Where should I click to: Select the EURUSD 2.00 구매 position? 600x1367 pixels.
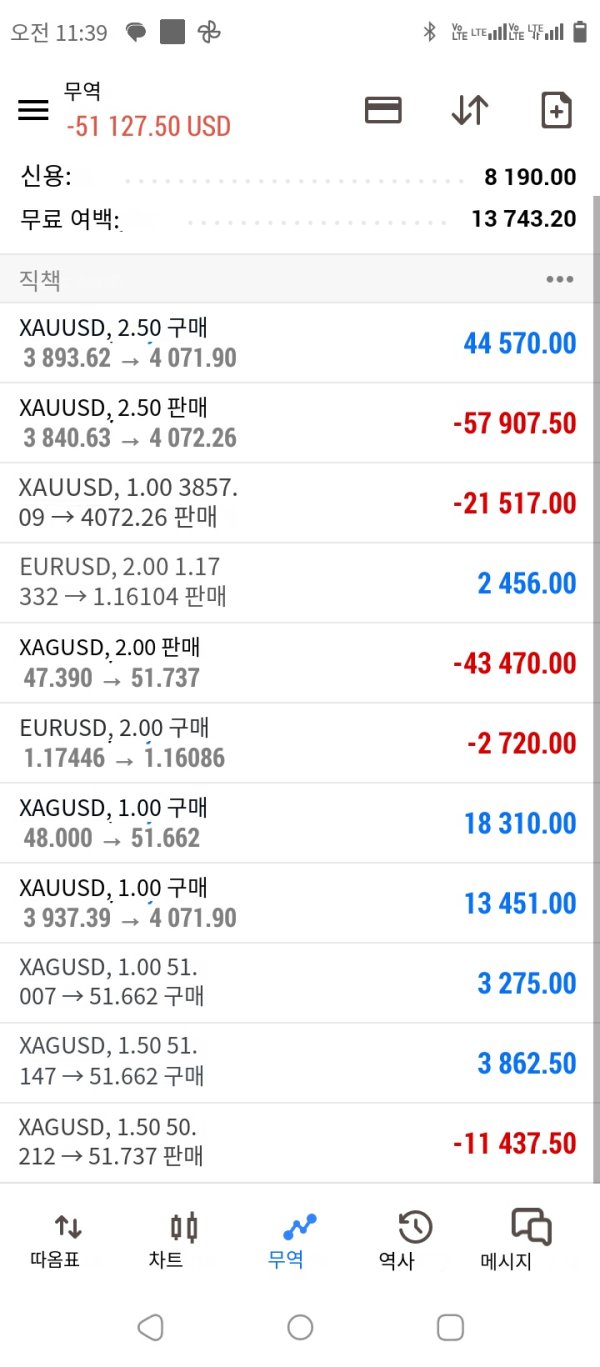(298, 743)
